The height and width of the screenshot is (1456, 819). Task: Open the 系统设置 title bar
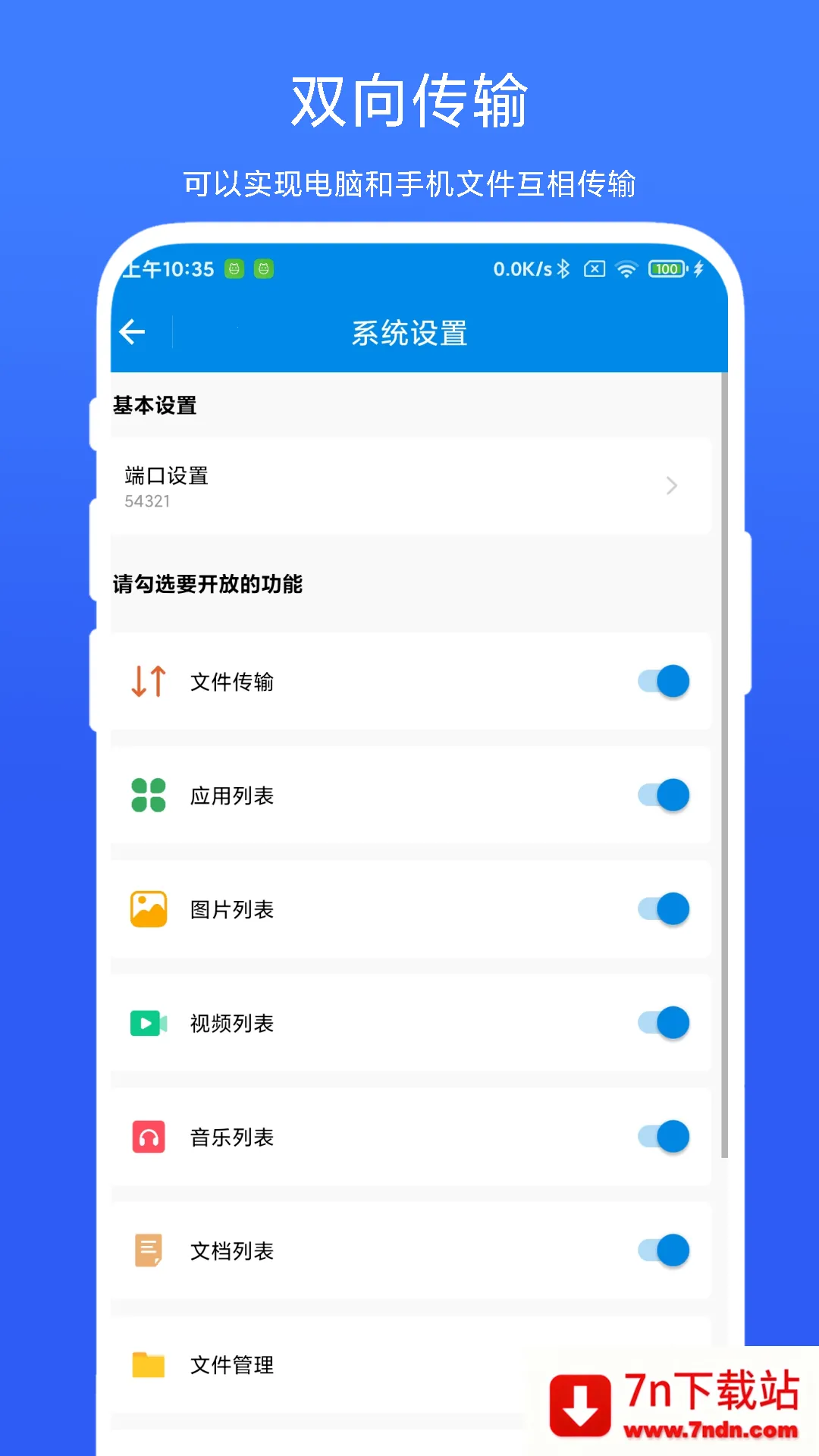[x=410, y=331]
